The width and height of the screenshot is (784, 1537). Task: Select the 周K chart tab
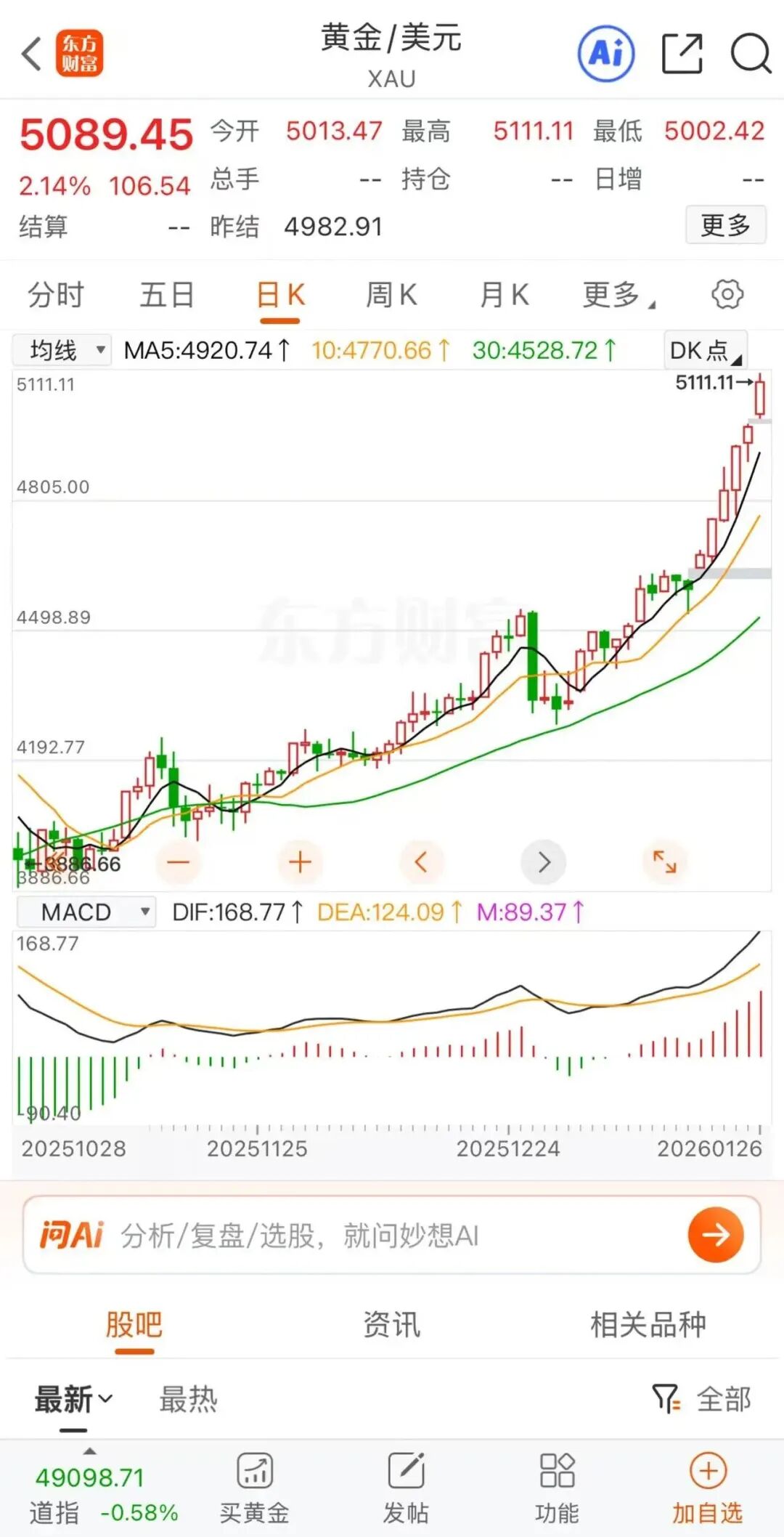(x=391, y=296)
